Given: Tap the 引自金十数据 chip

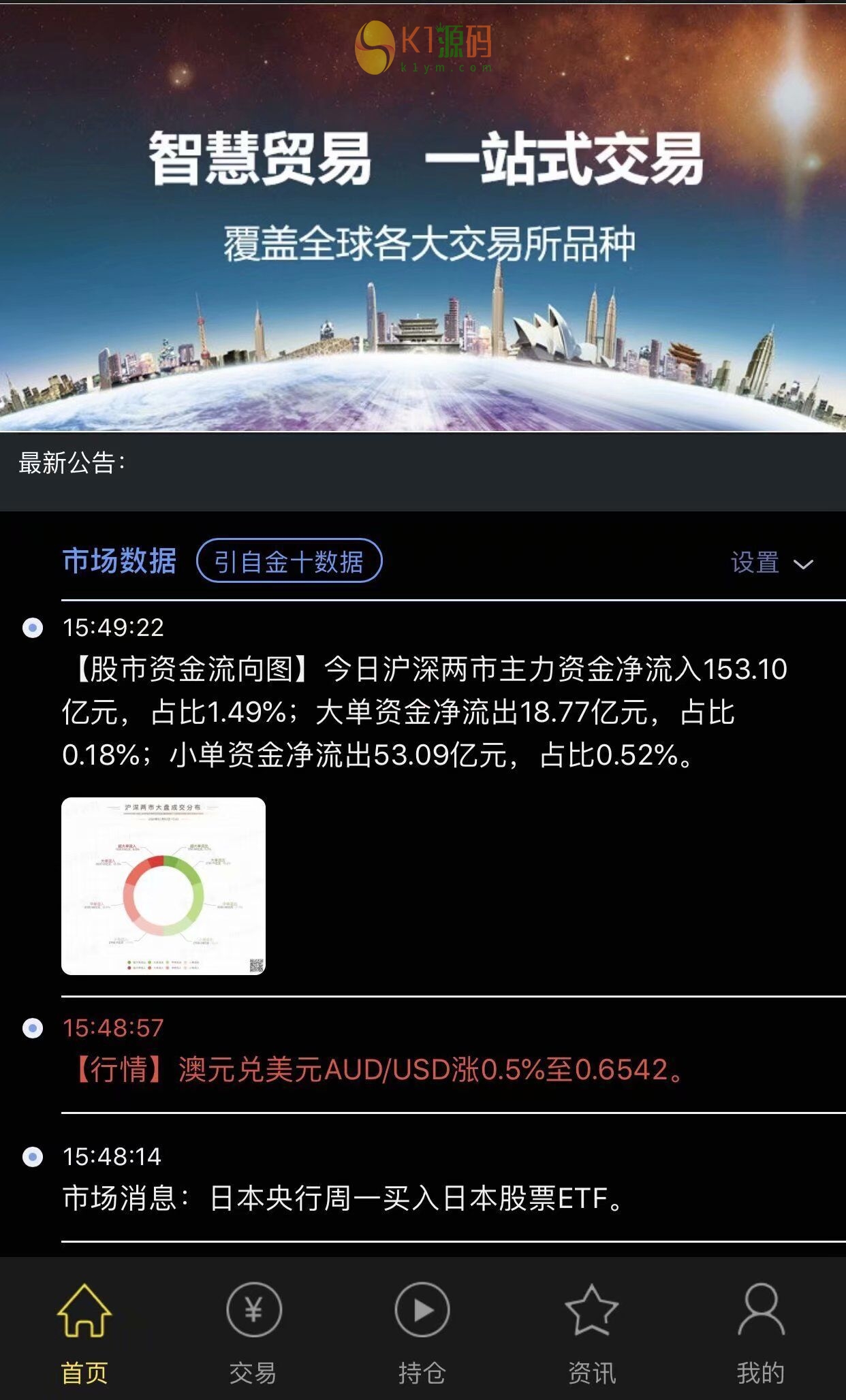Looking at the screenshot, I should pos(289,561).
